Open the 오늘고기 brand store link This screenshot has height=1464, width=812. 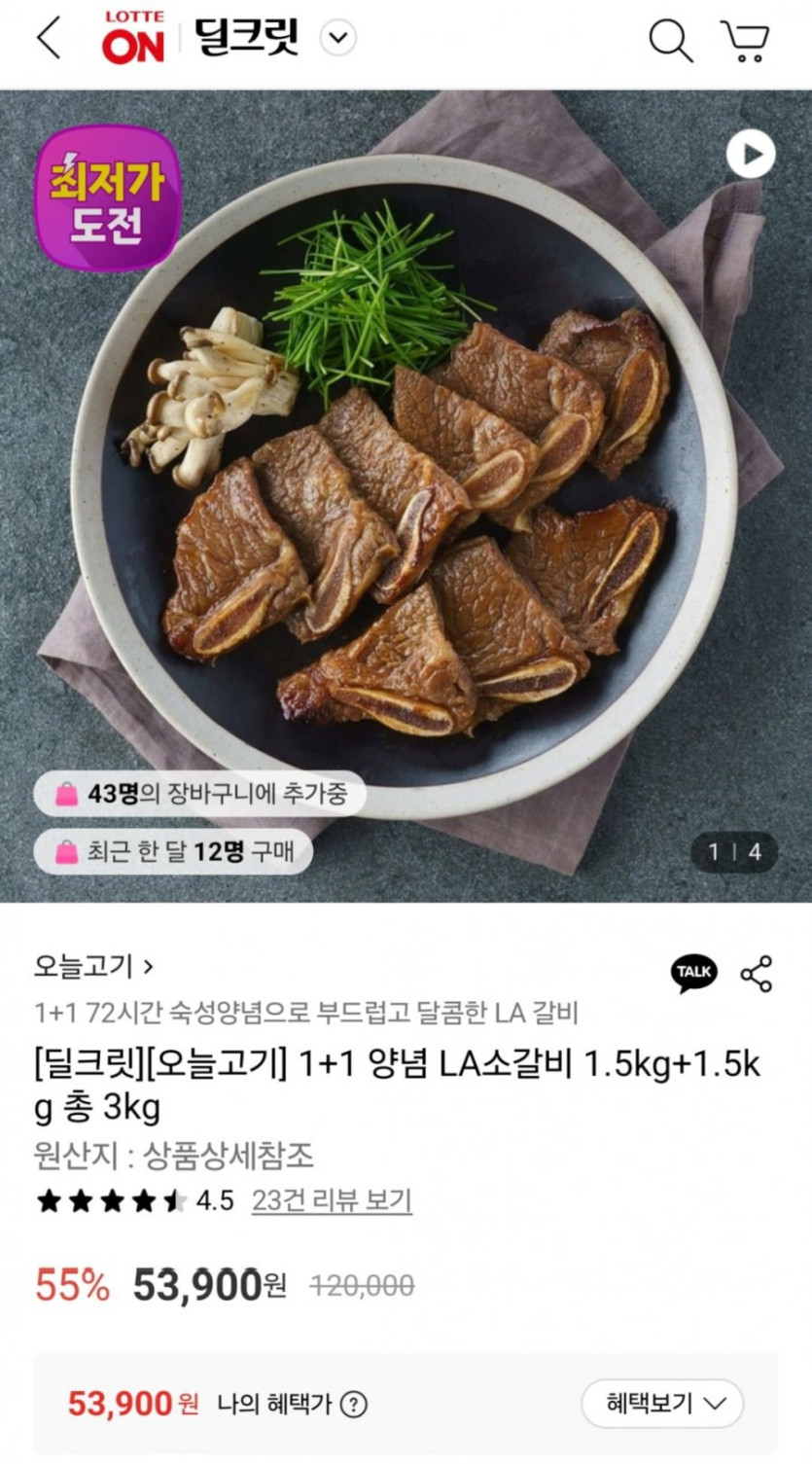coord(93,966)
